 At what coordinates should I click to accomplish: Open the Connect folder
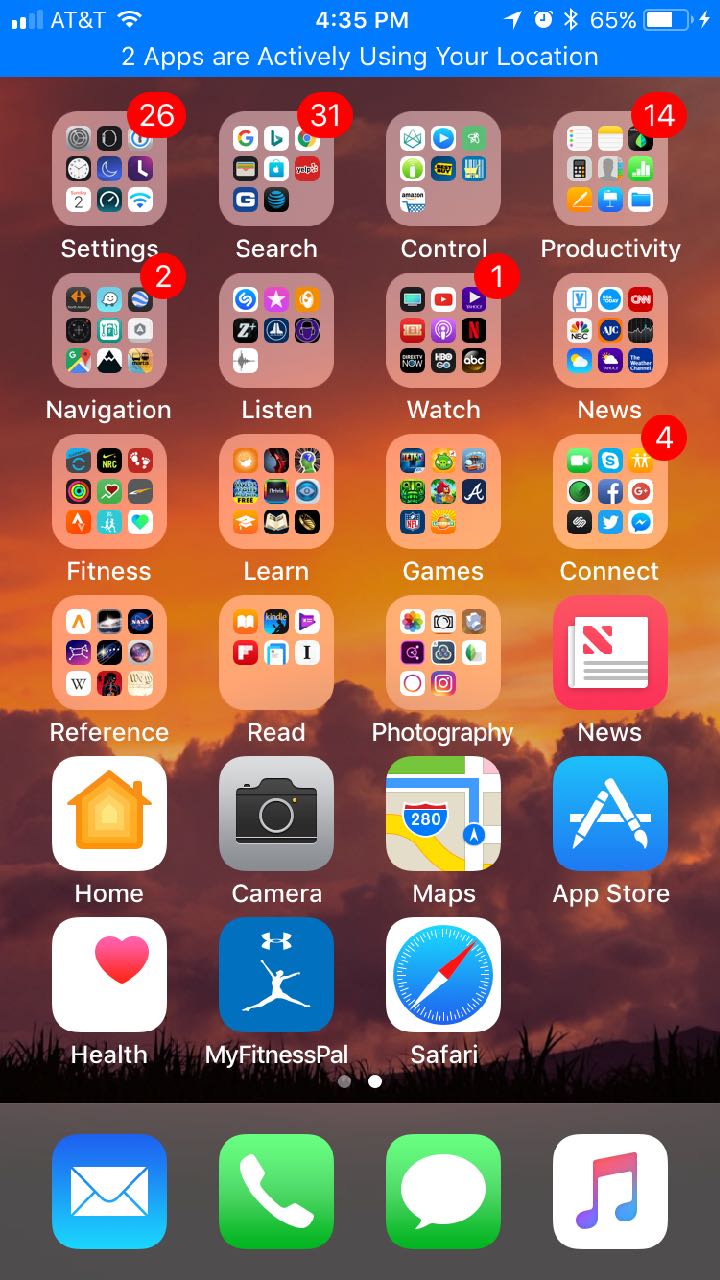click(610, 491)
